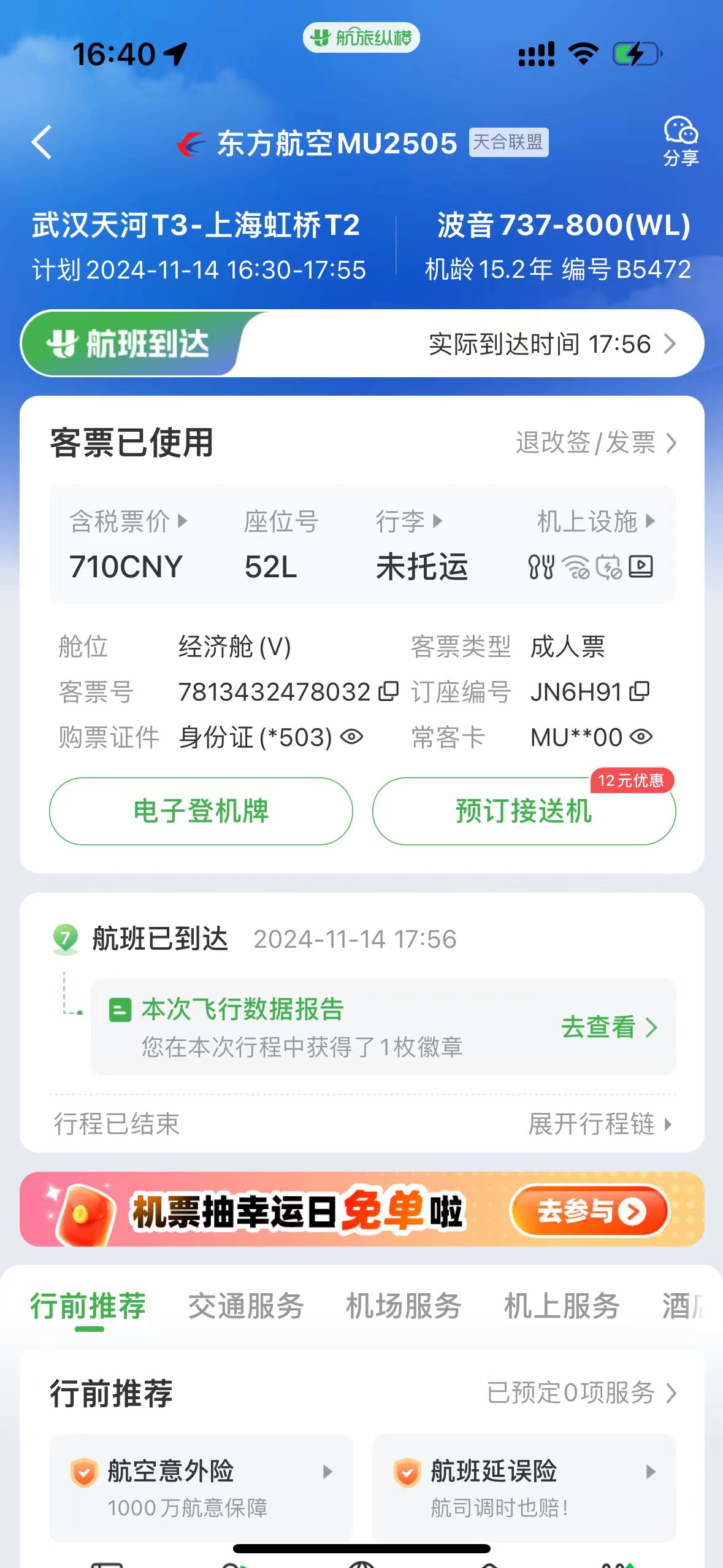The height and width of the screenshot is (1568, 723).
Task: View flight data report via 去查看
Action: click(609, 1027)
